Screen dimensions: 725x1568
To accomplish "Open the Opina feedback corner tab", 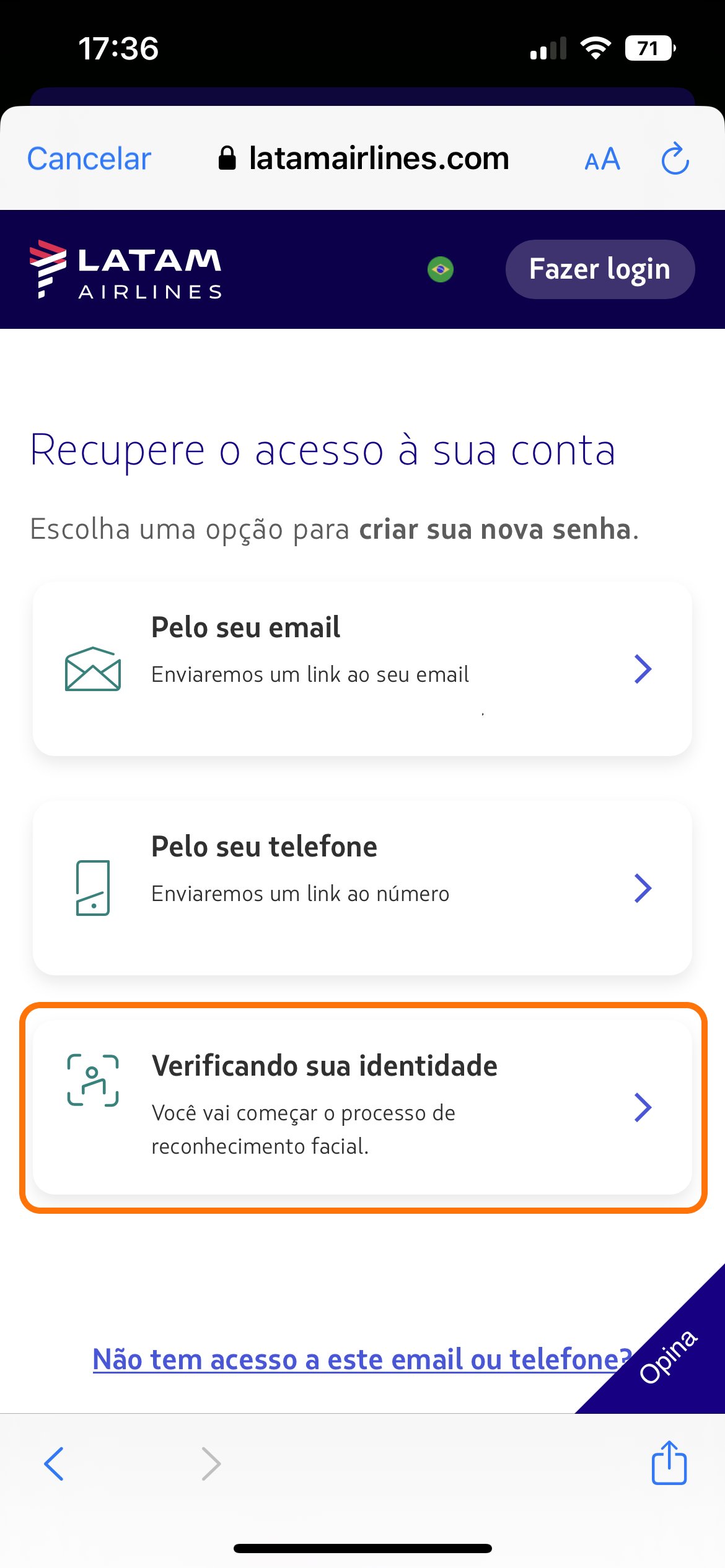I will (x=669, y=1356).
